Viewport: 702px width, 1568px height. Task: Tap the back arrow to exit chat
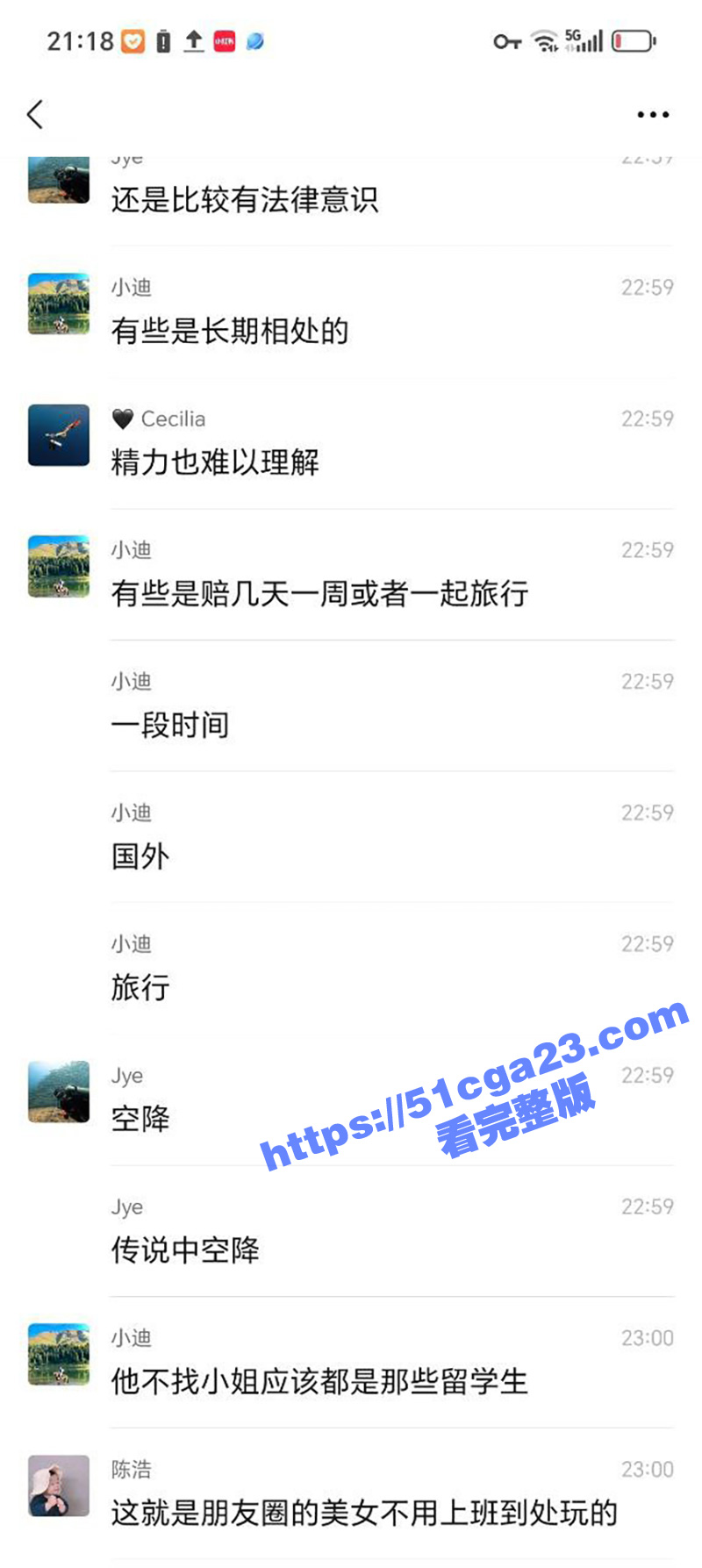click(x=35, y=114)
